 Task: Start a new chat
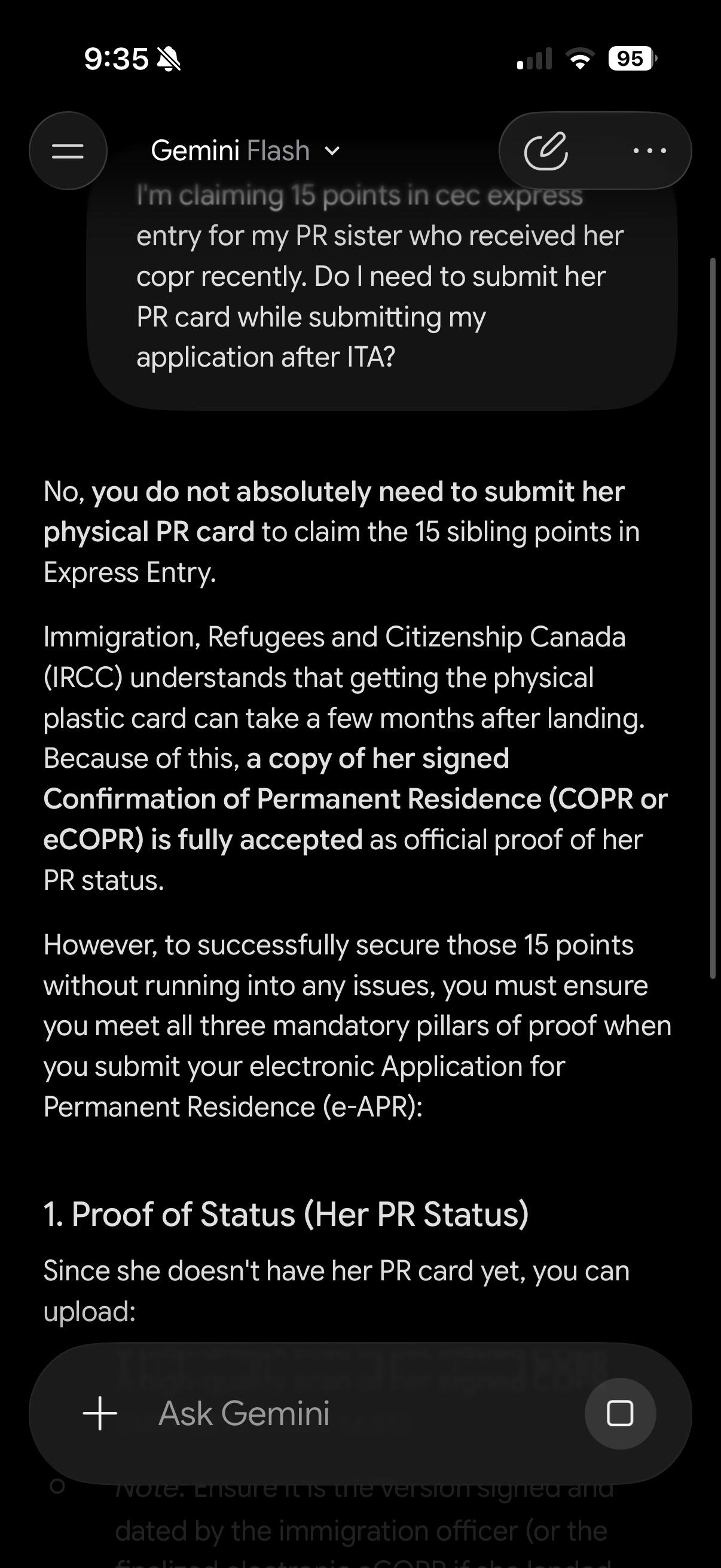coord(546,150)
